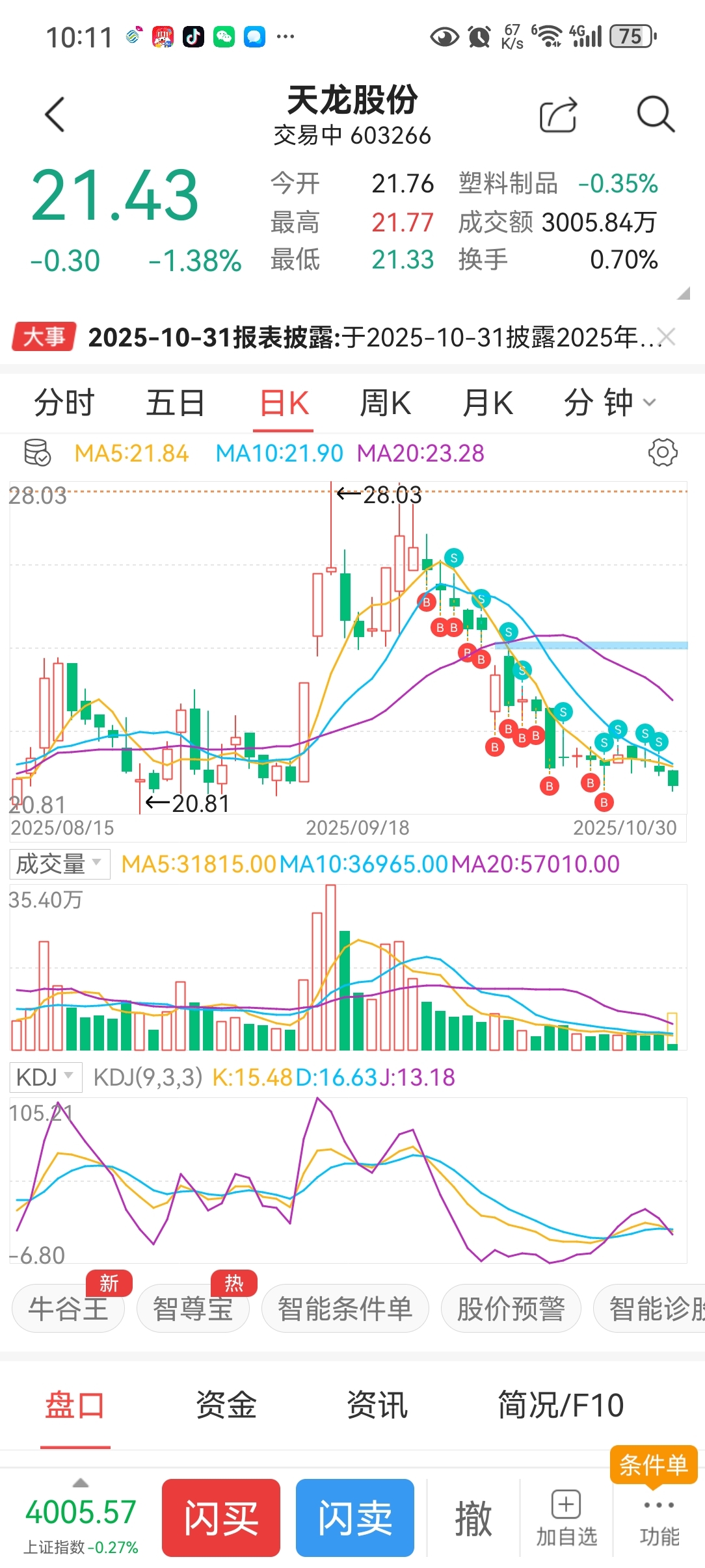Select the 周K chart tab

point(385,402)
